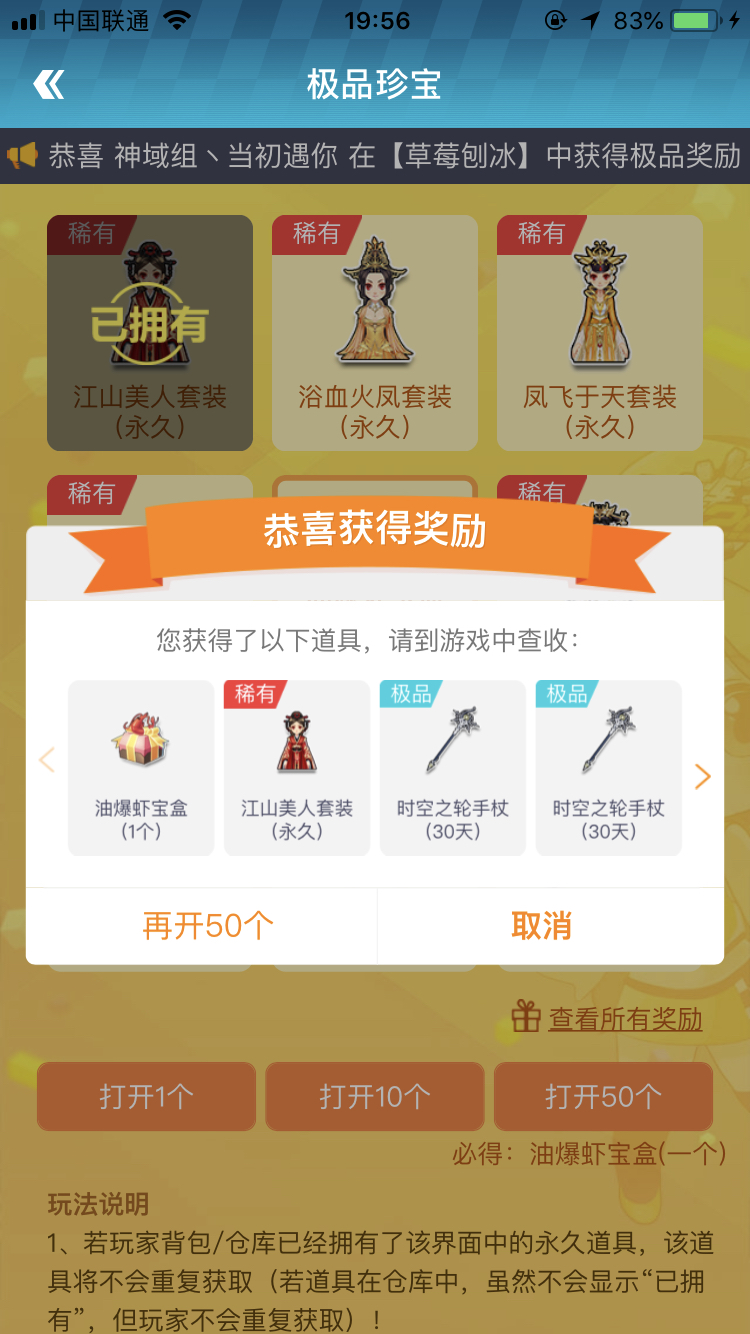Viewport: 750px width, 1334px height.
Task: Dismiss the reward dialog with 取消
Action: [541, 926]
